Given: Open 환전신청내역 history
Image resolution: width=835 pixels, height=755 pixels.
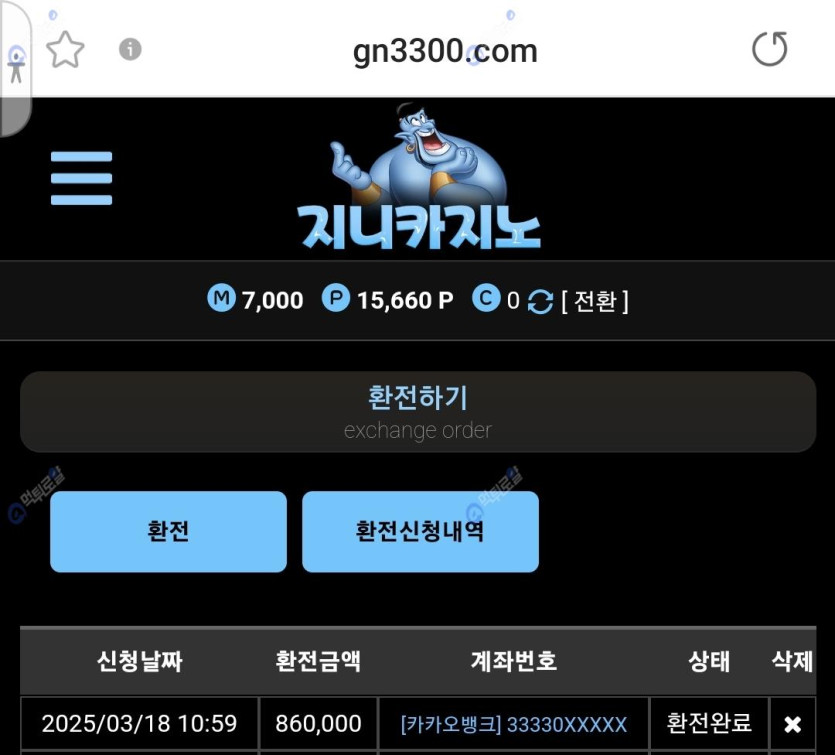Looking at the screenshot, I should (x=420, y=531).
